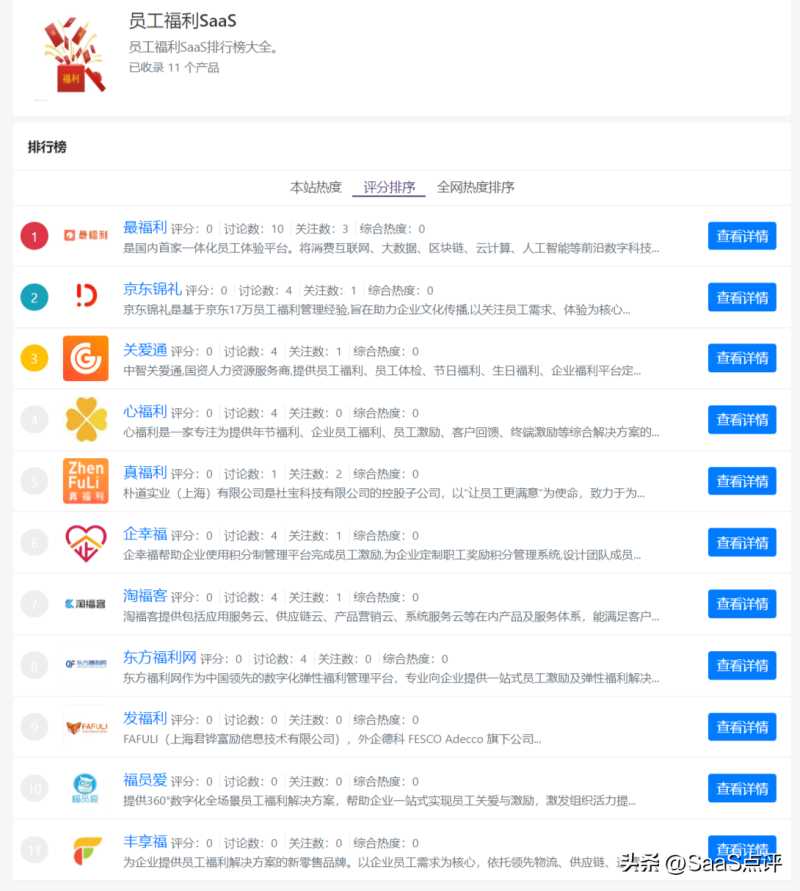View details for 东方福利网

(x=742, y=666)
